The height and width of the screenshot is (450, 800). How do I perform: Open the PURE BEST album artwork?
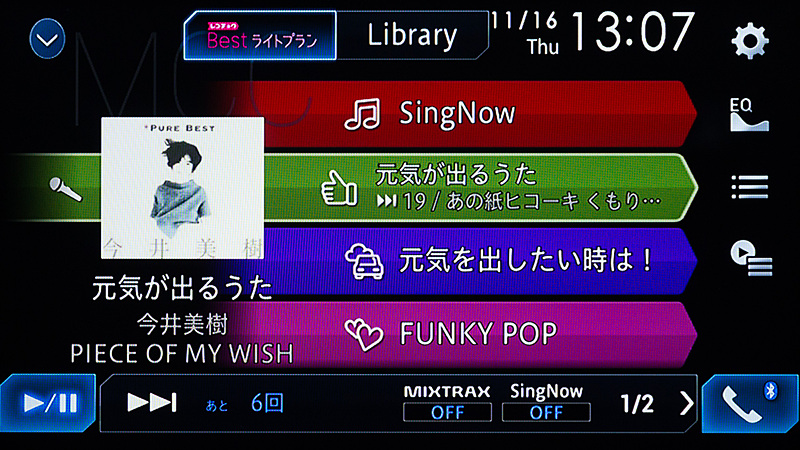click(x=182, y=187)
